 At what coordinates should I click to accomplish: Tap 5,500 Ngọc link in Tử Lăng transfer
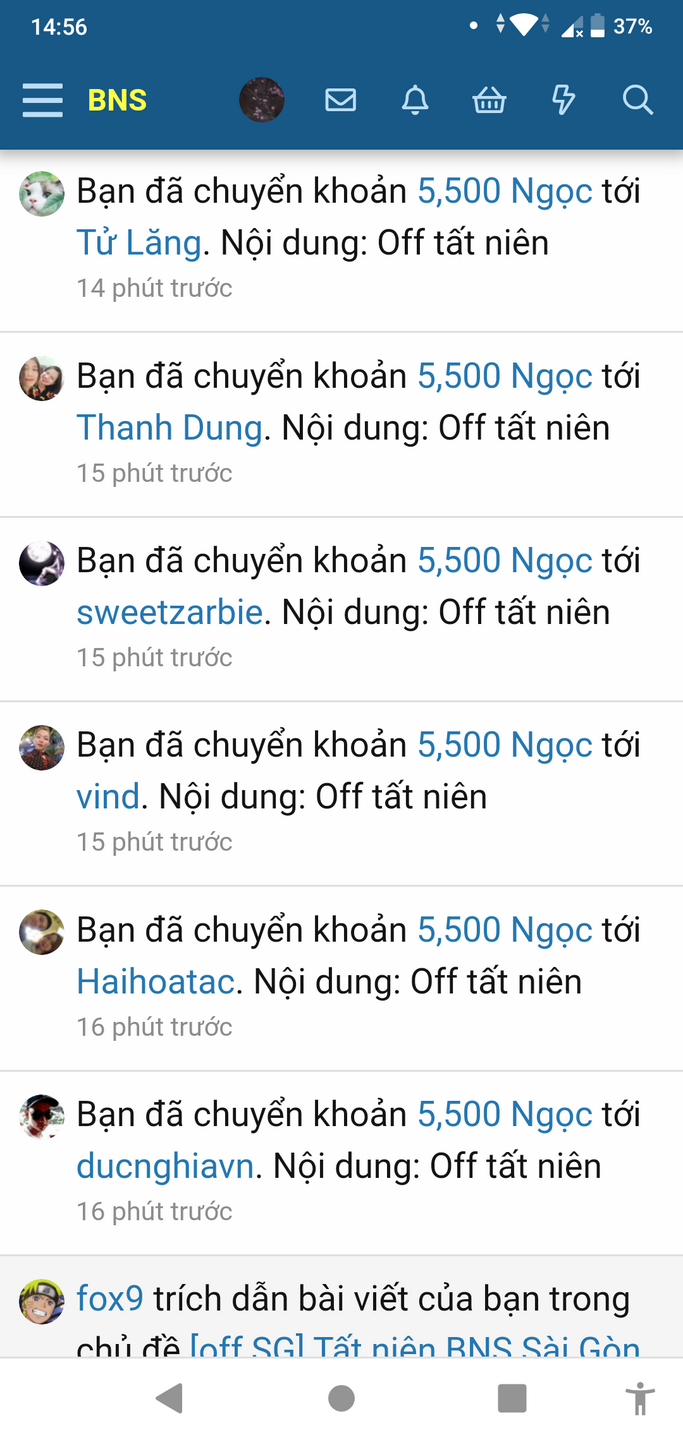(504, 190)
